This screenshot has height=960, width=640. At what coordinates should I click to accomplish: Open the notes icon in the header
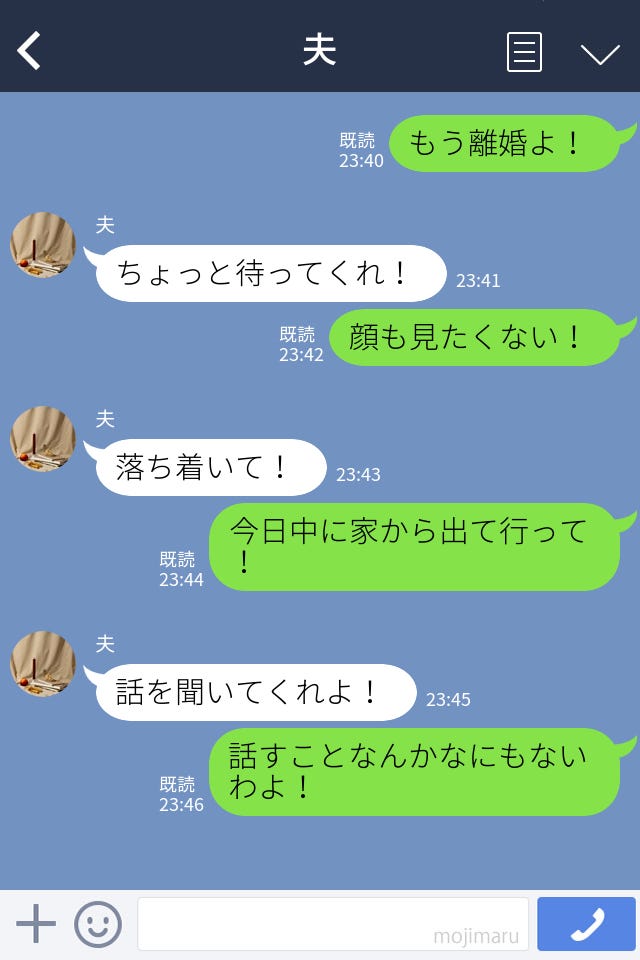pyautogui.click(x=524, y=52)
